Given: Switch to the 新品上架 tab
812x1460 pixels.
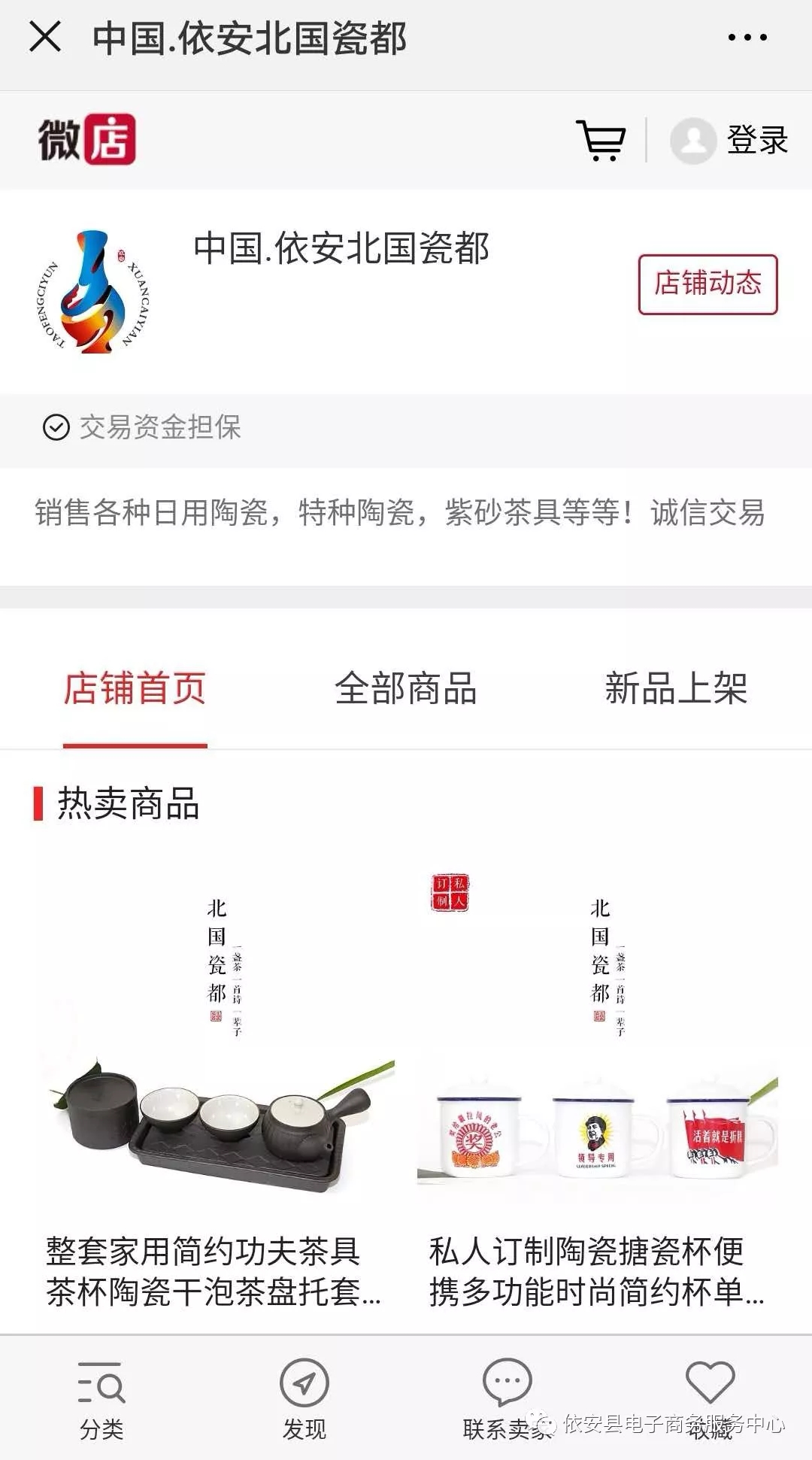Looking at the screenshot, I should (x=676, y=688).
